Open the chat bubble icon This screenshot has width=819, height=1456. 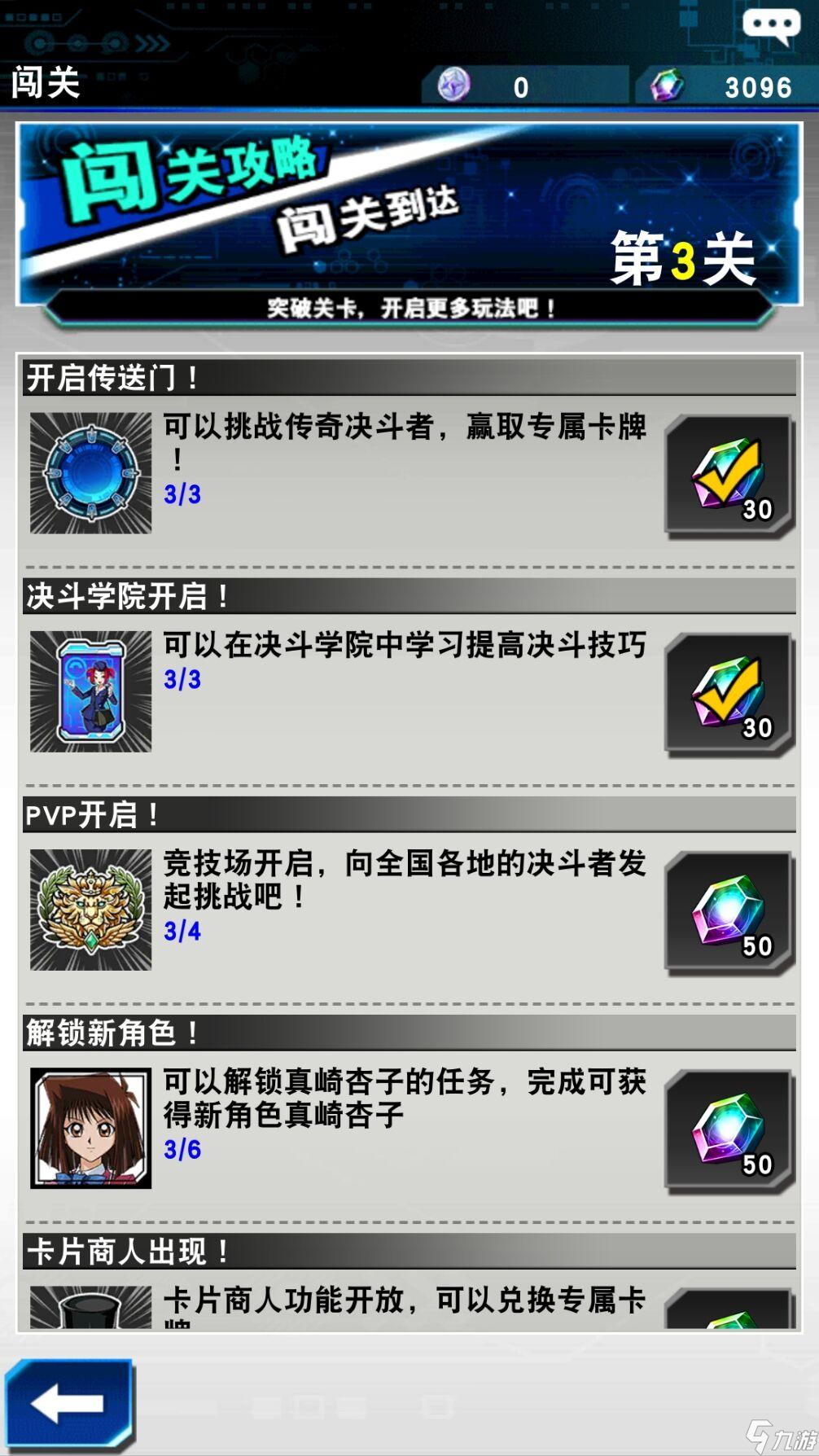pyautogui.click(x=770, y=26)
